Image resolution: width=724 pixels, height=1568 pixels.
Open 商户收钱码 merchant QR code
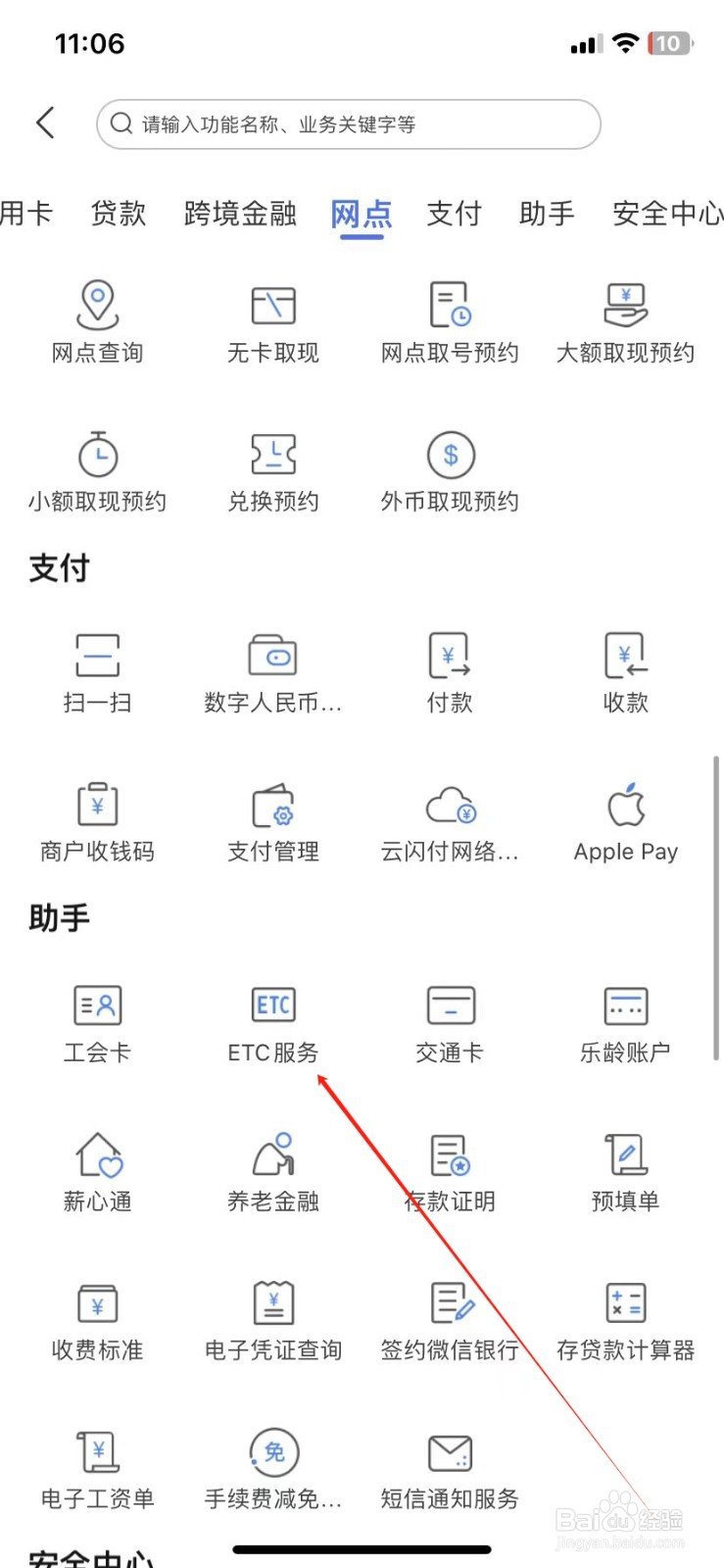pos(96,821)
